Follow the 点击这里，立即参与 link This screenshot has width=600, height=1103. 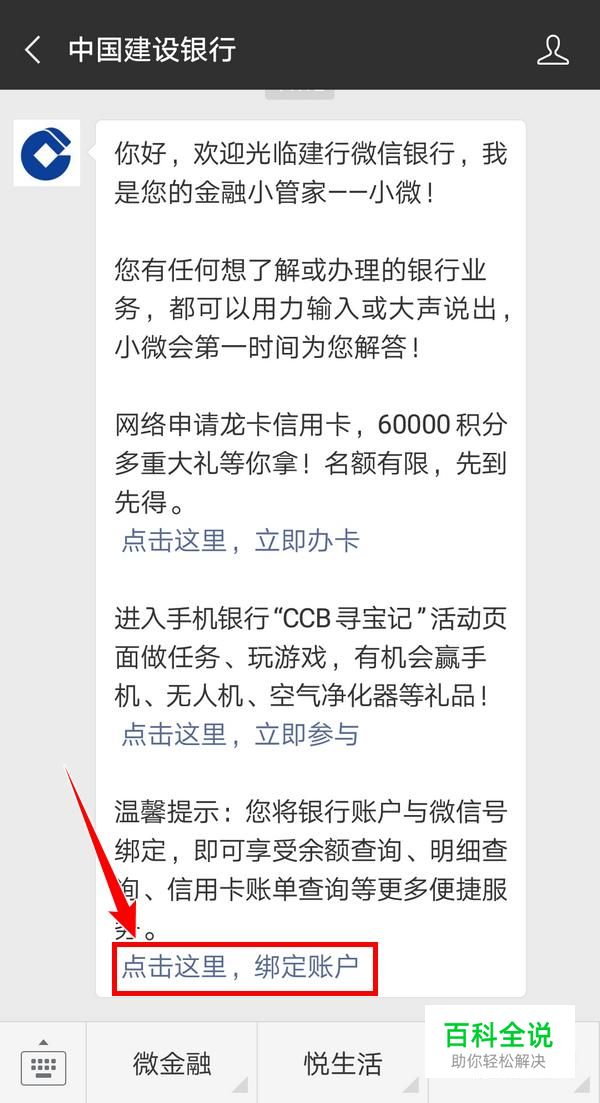point(240,735)
